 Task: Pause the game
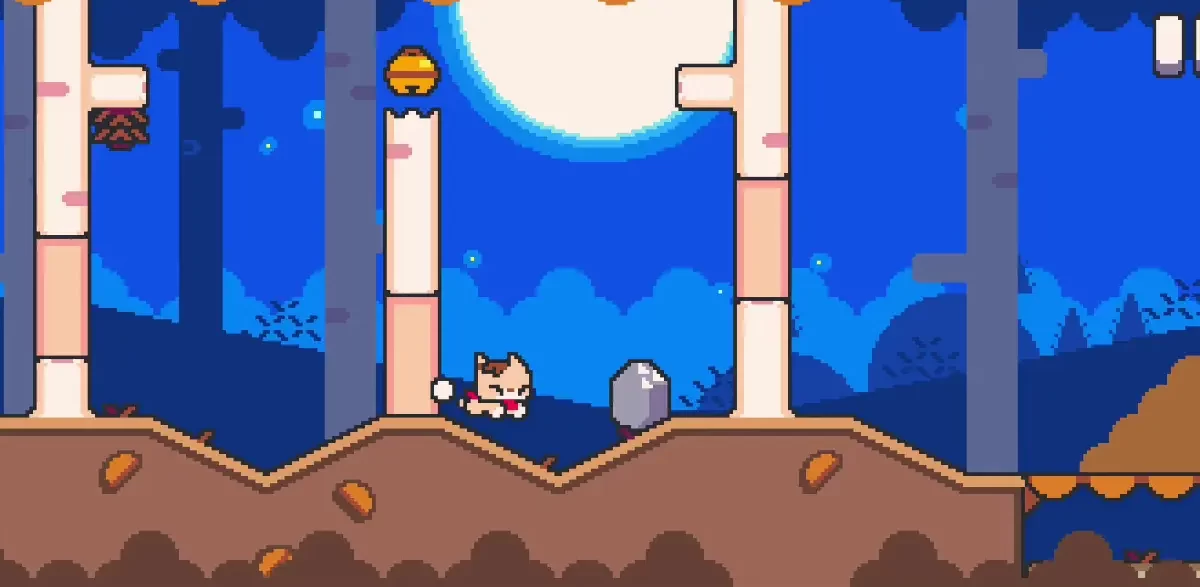click(1180, 44)
